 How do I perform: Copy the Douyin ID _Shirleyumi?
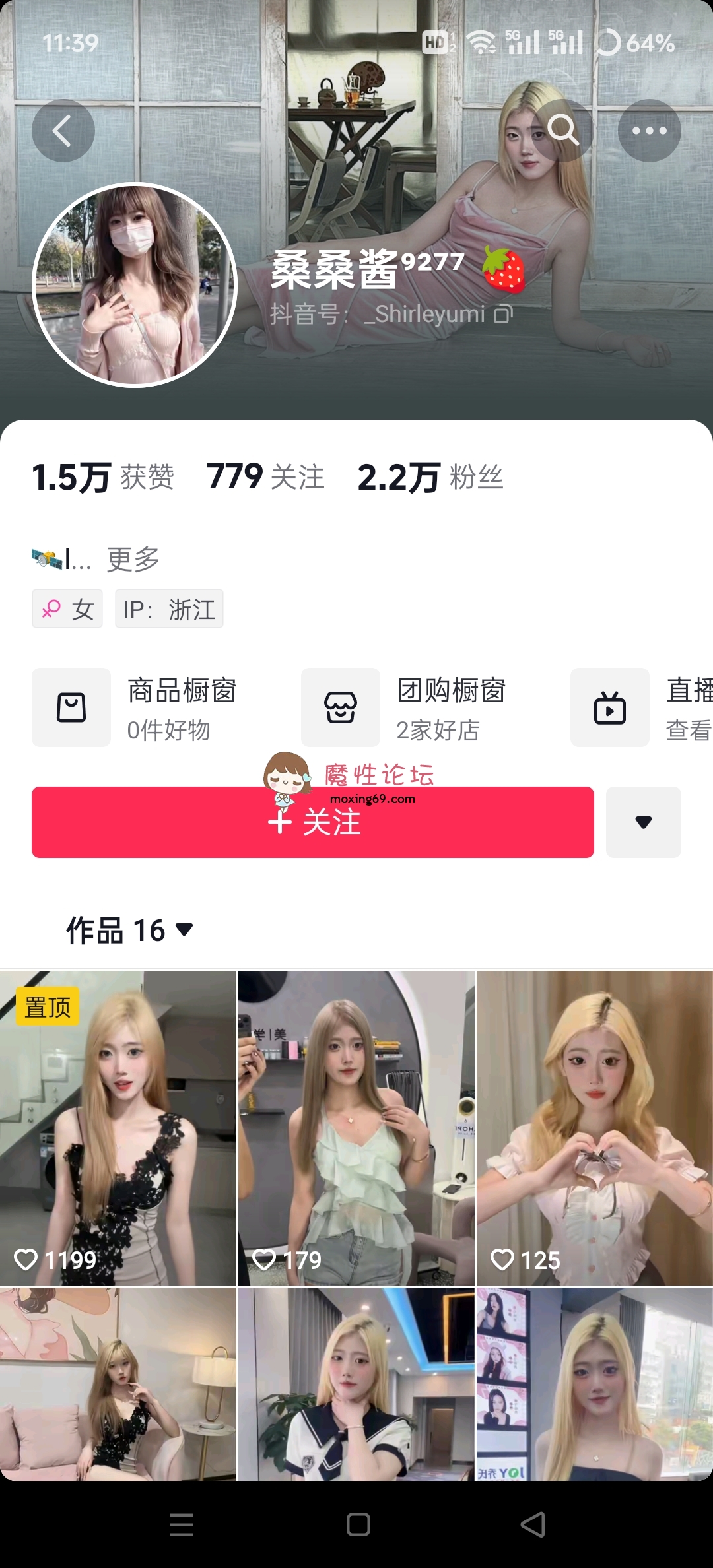pyautogui.click(x=503, y=315)
